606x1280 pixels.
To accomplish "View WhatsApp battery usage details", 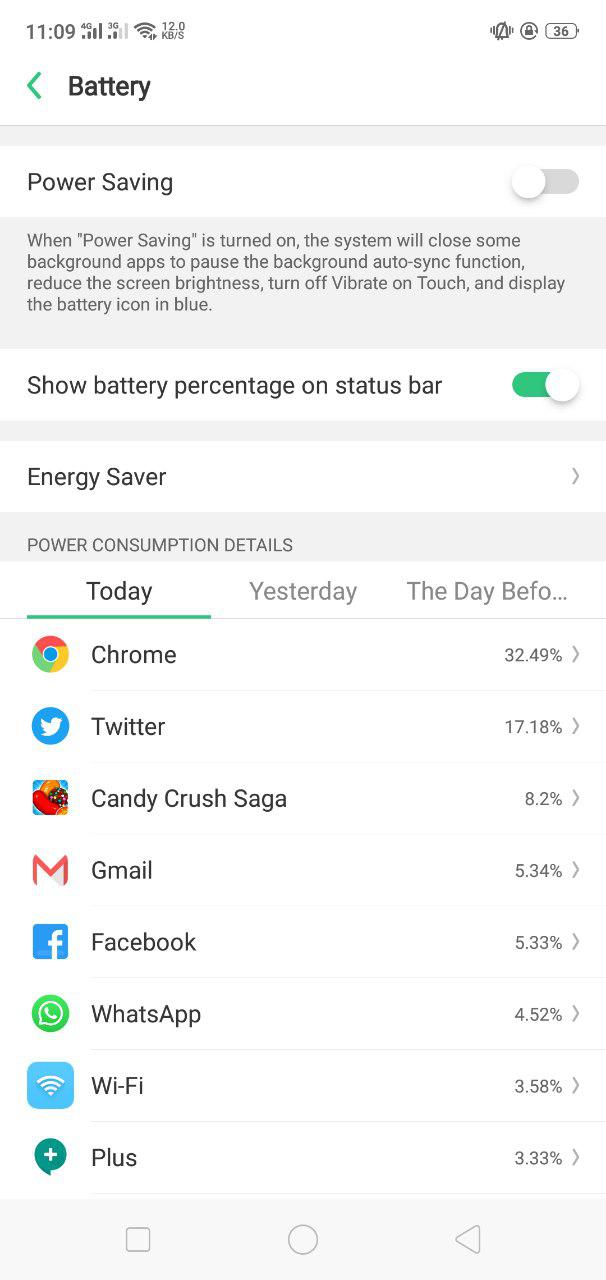I will (303, 1015).
